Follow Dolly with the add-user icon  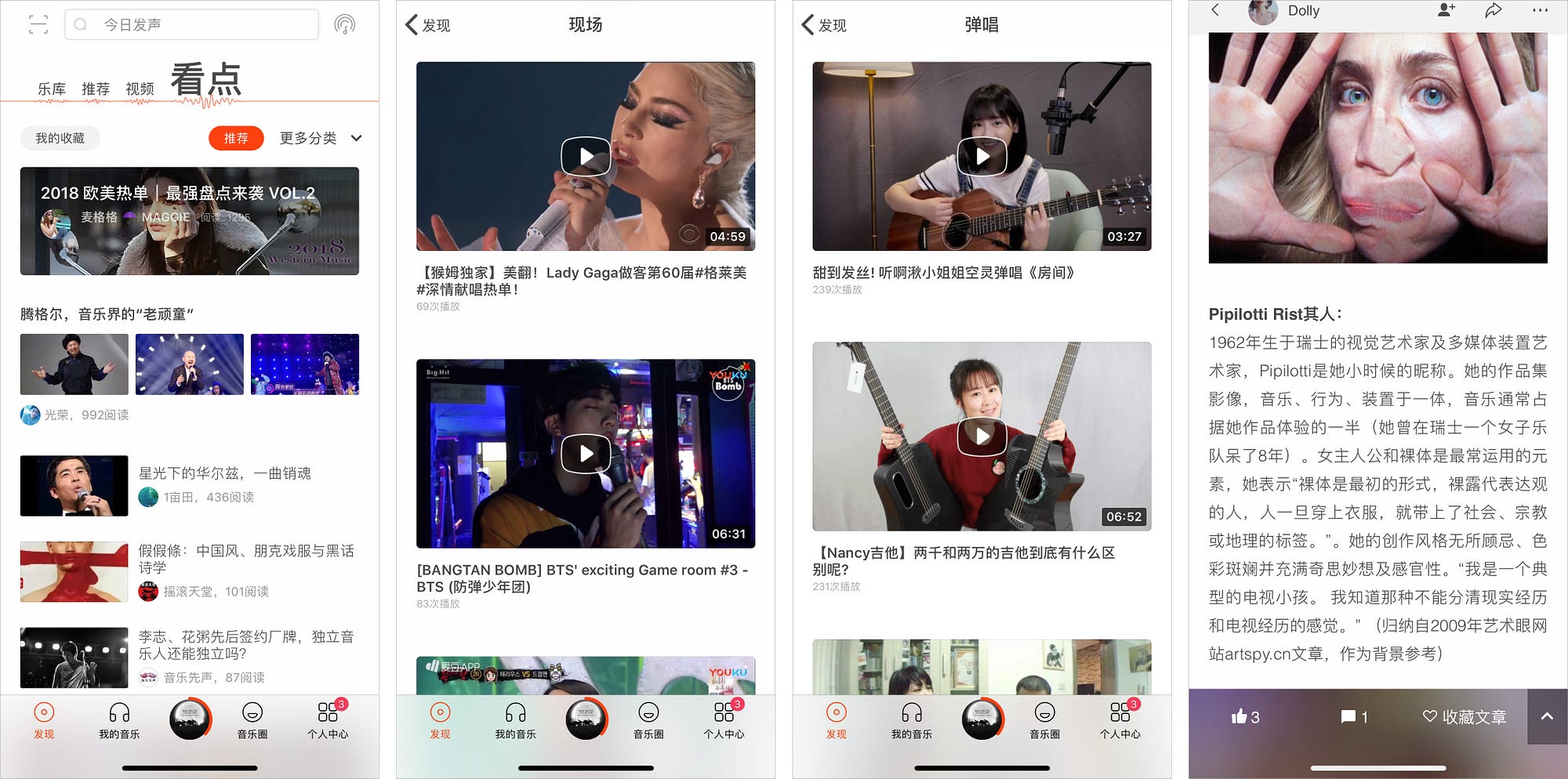(x=1446, y=10)
